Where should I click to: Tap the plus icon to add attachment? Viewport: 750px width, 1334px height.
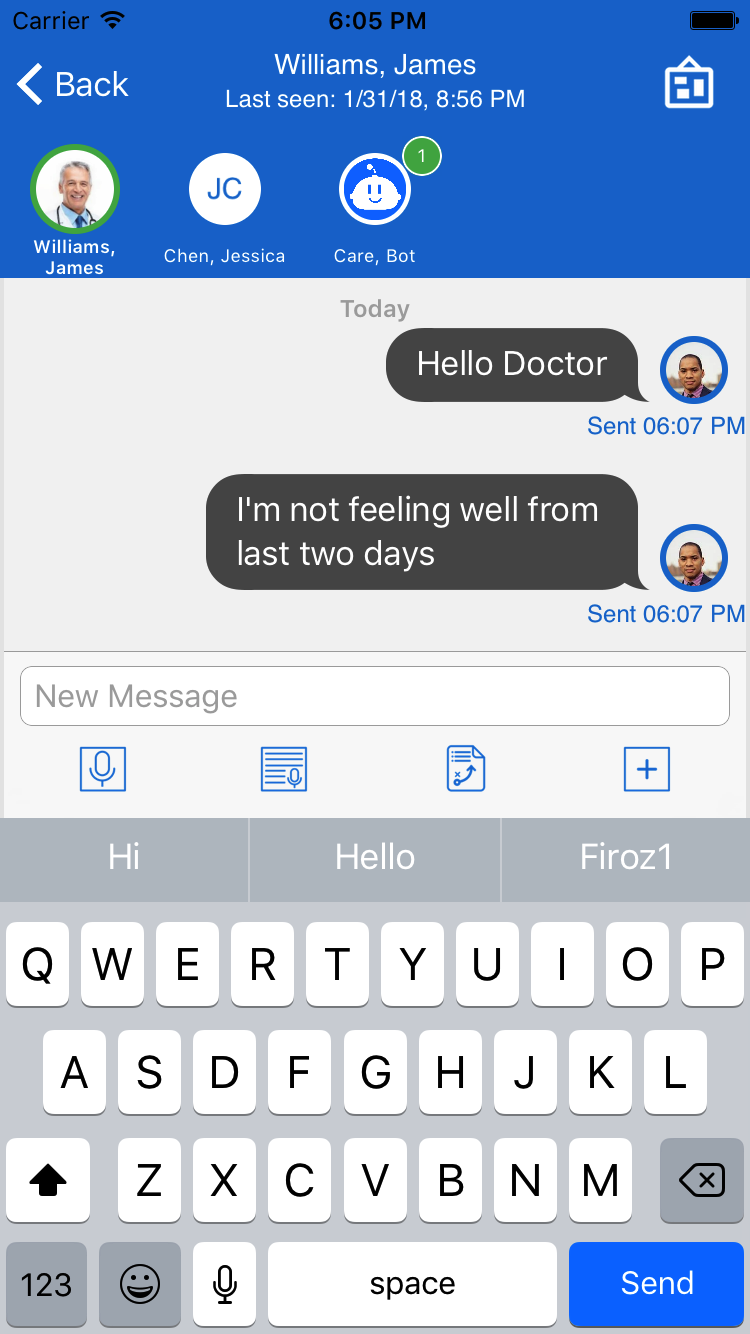tap(647, 769)
